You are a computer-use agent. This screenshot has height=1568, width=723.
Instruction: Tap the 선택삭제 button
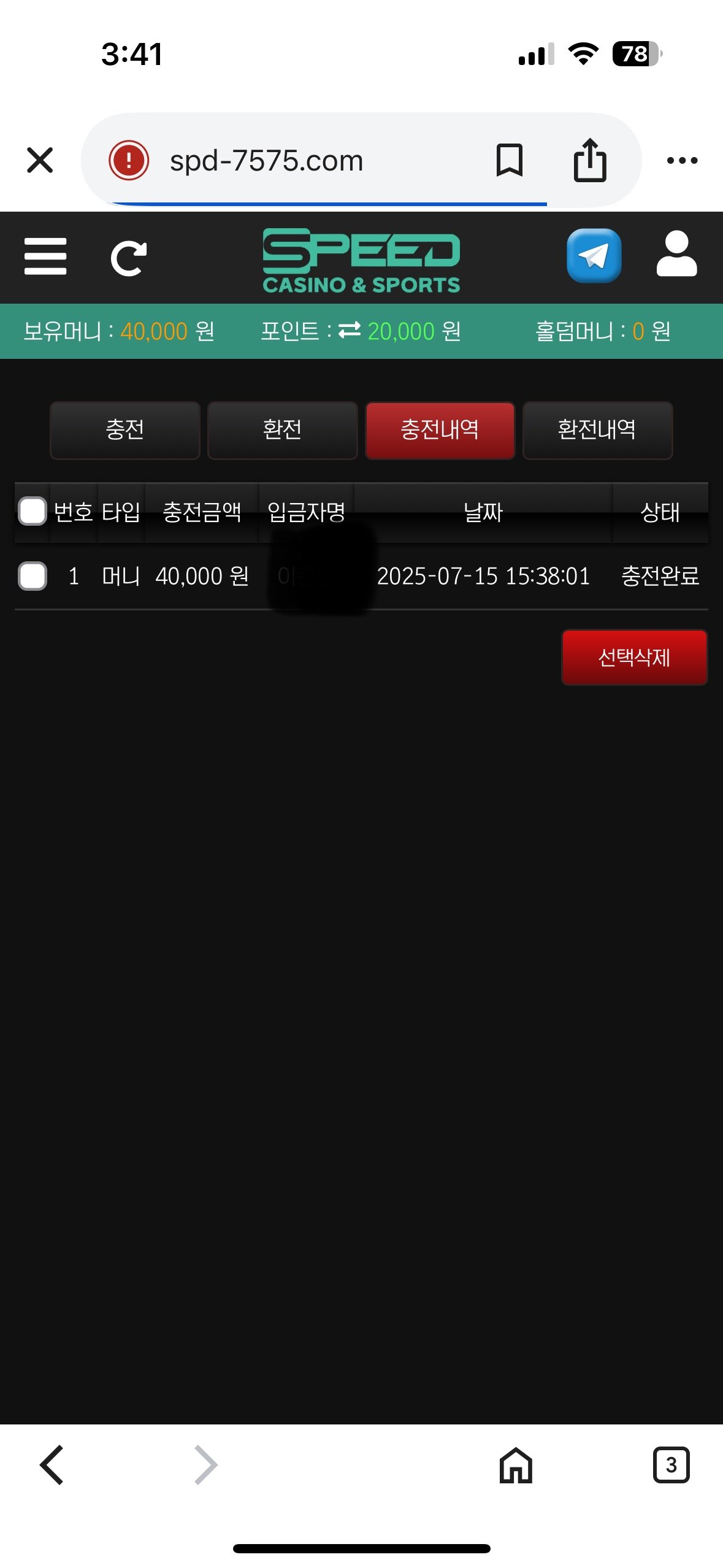[634, 658]
